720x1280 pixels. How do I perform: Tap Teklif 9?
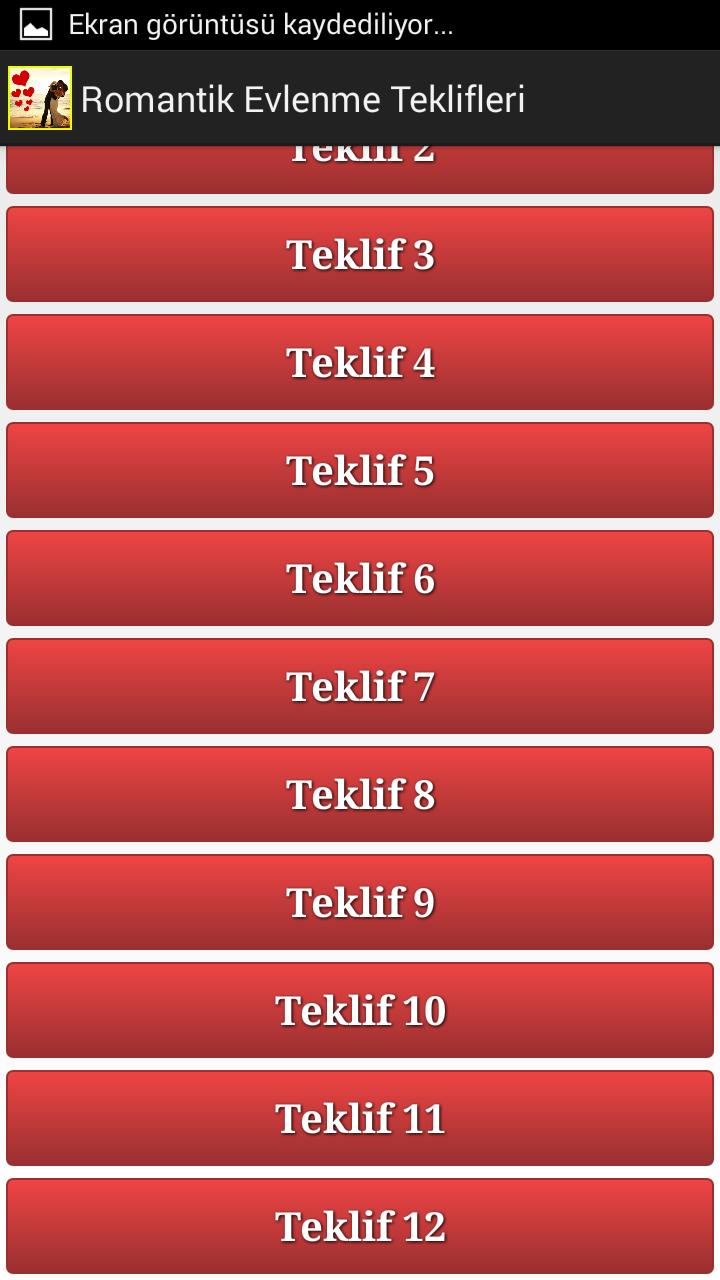click(x=360, y=901)
